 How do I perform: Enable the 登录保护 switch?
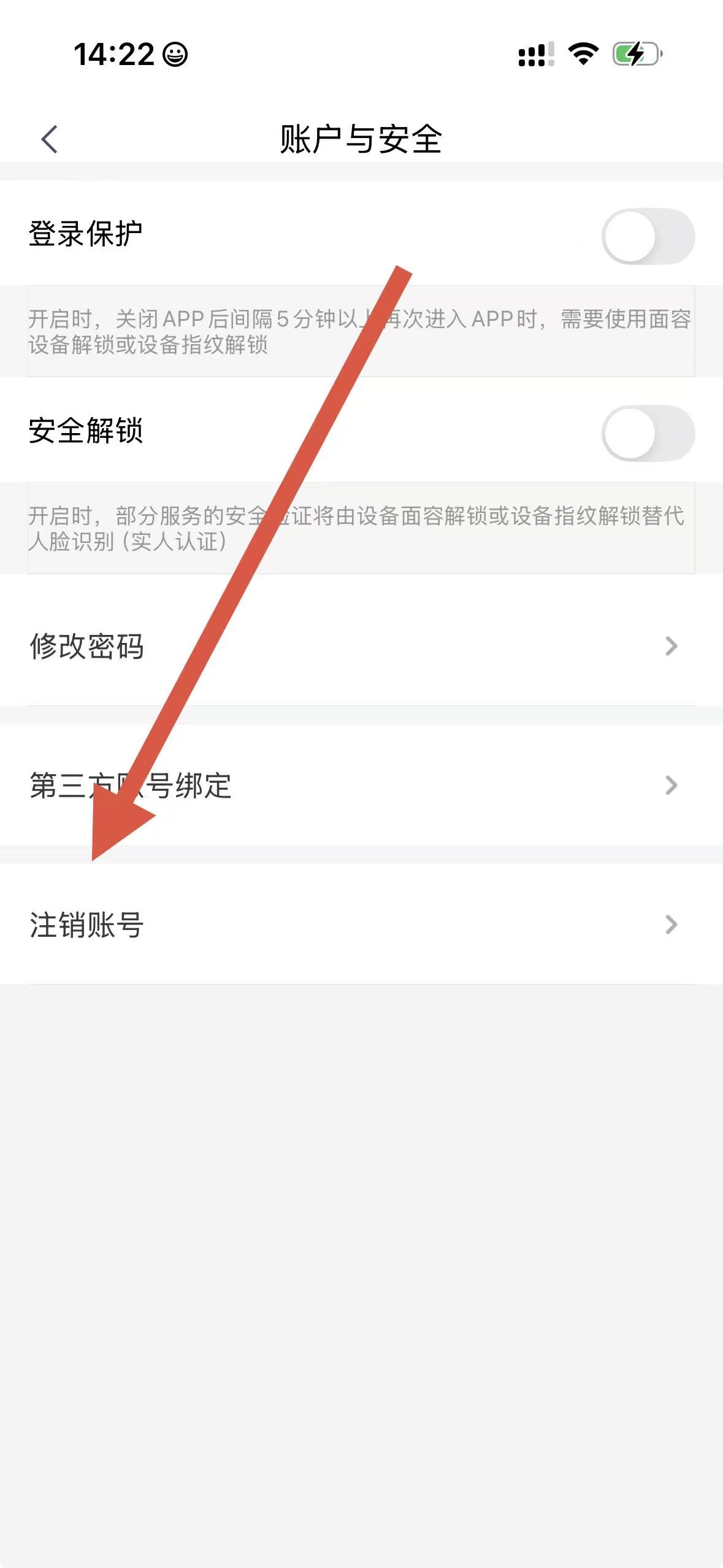pyautogui.click(x=648, y=237)
